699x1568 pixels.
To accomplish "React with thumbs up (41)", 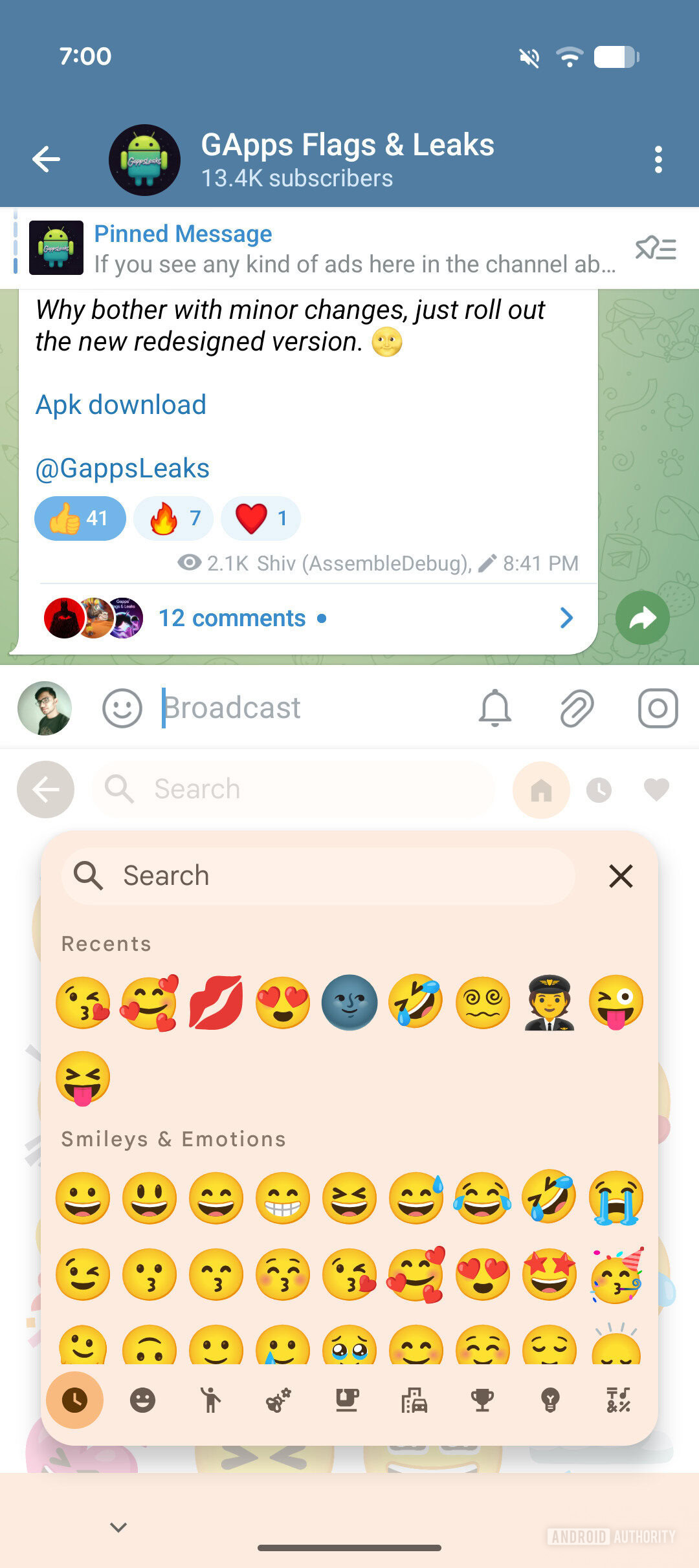I will coord(80,518).
